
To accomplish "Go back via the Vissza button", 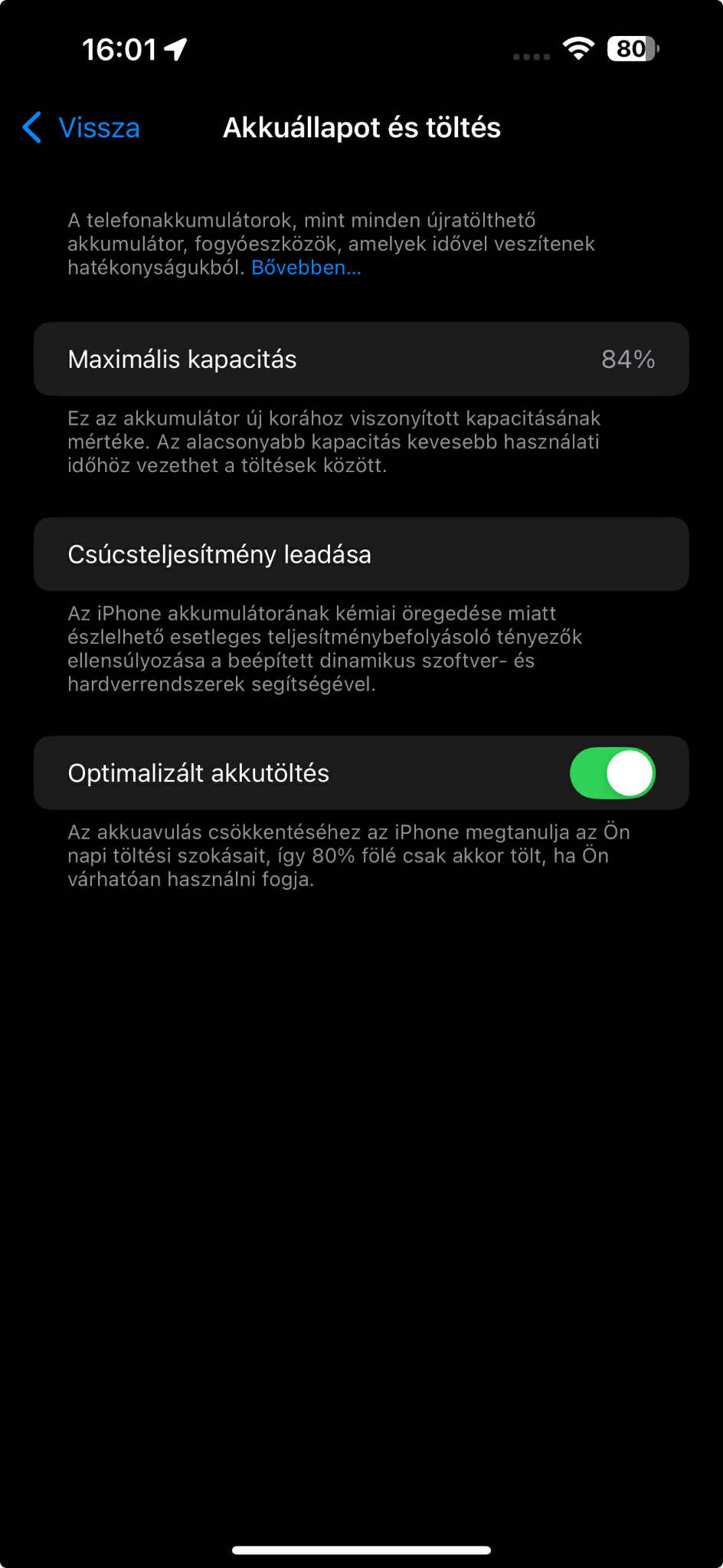I will click(81, 127).
